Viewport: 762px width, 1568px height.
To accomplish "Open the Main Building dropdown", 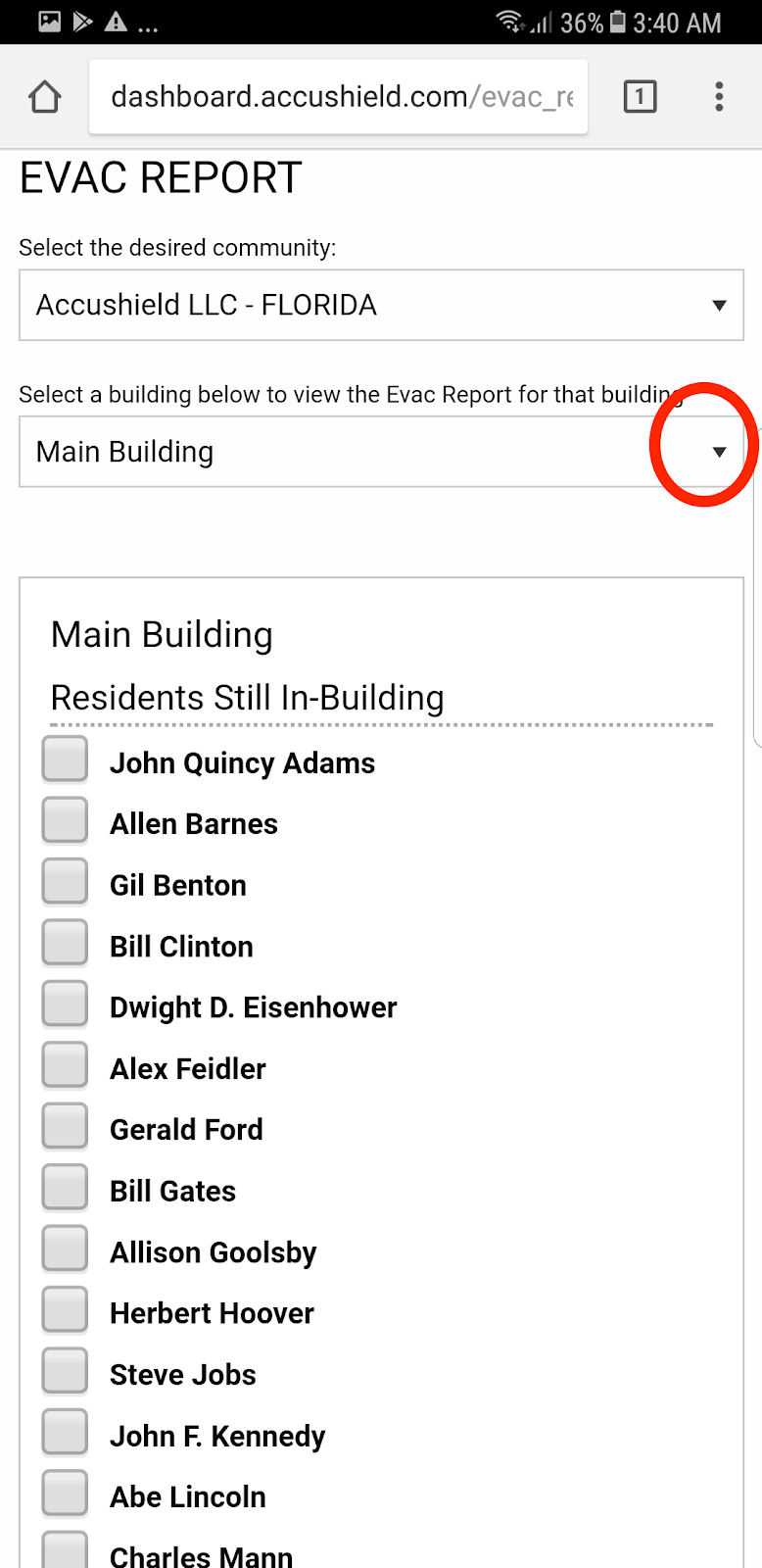I will [381, 452].
